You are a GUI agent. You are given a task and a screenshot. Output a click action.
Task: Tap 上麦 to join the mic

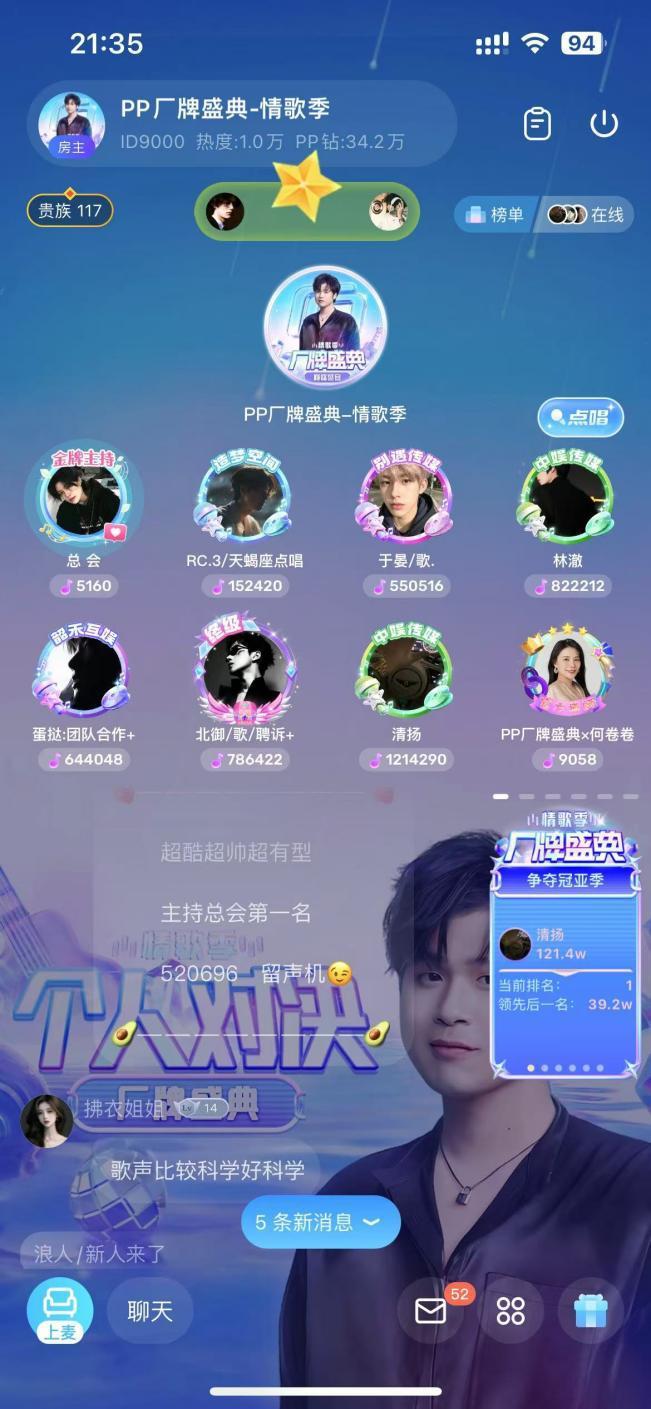click(60, 1310)
